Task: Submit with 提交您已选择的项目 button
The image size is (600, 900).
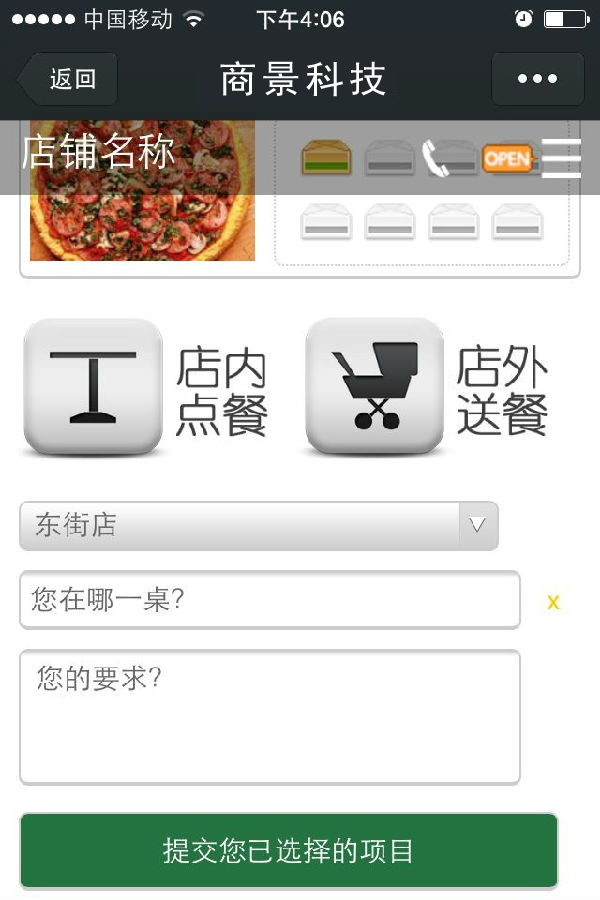Action: [288, 851]
